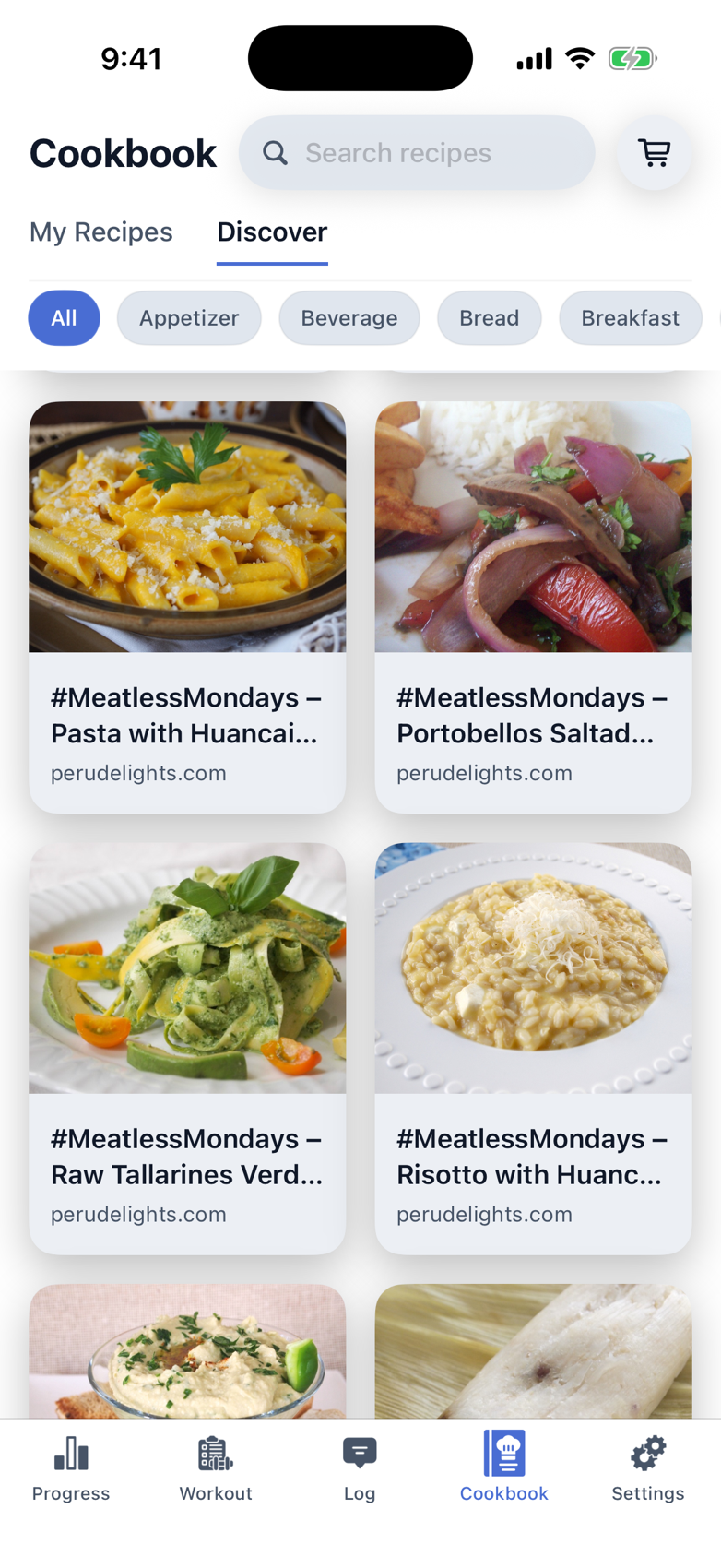Switch to the My Recipes tab

click(x=100, y=232)
